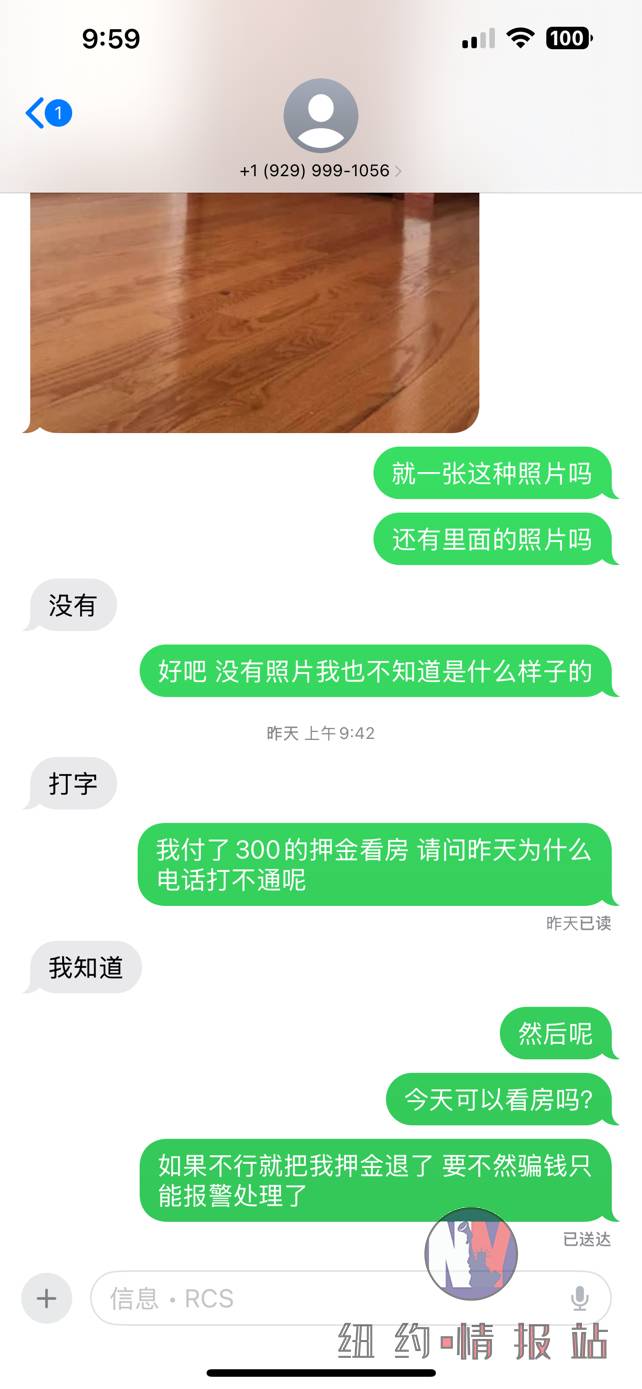Image resolution: width=642 pixels, height=1389 pixels.
Task: Open the floor photo attachment
Action: click(254, 312)
